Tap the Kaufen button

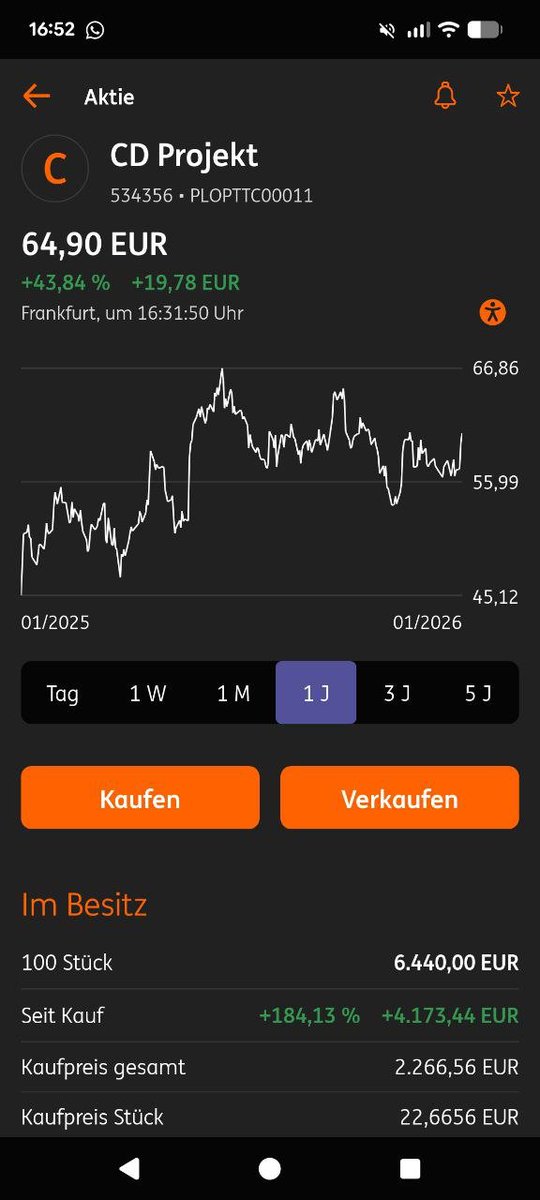point(140,798)
